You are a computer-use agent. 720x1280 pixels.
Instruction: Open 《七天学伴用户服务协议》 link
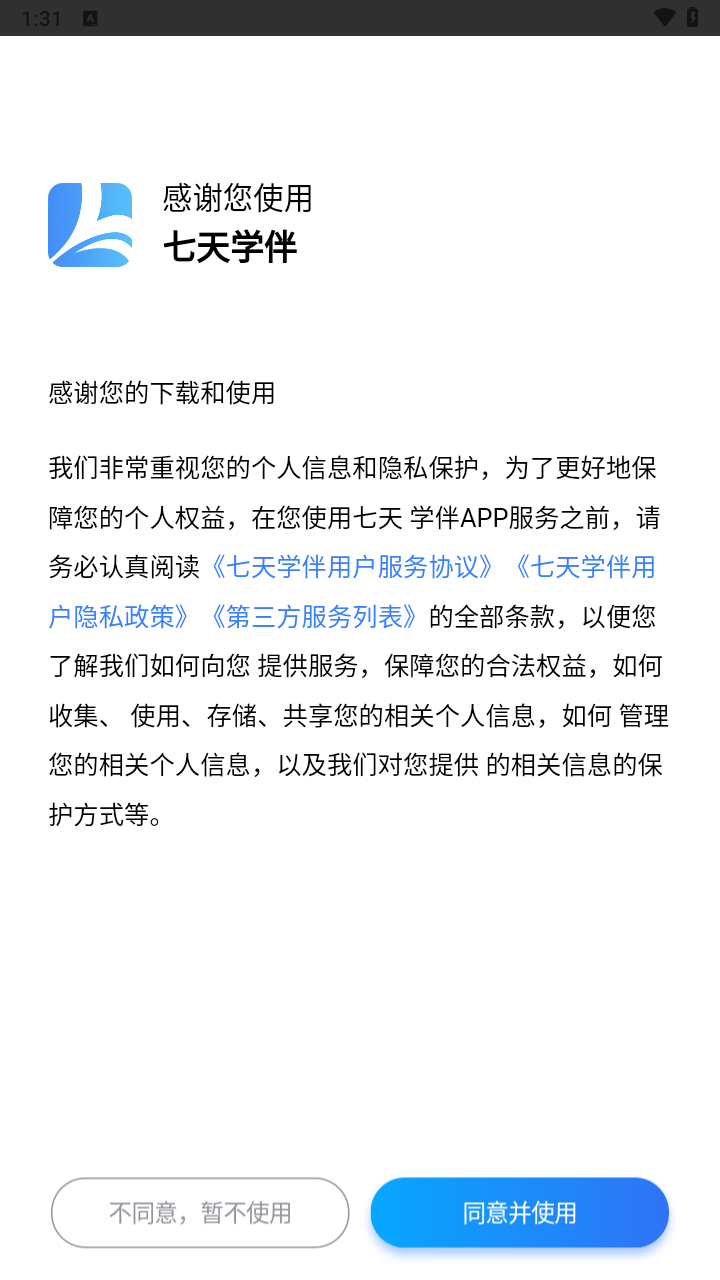point(352,568)
